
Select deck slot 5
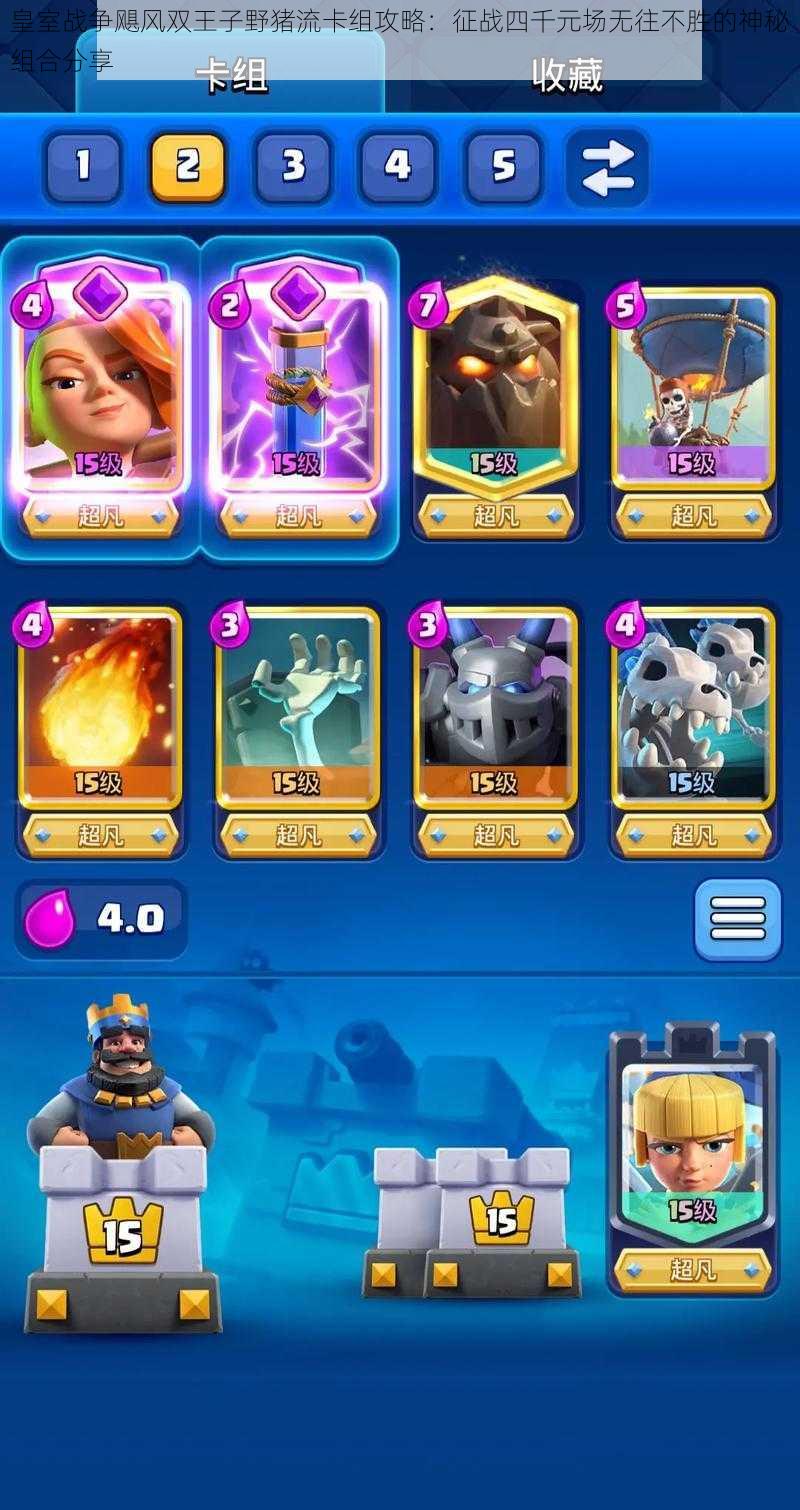[x=503, y=166]
